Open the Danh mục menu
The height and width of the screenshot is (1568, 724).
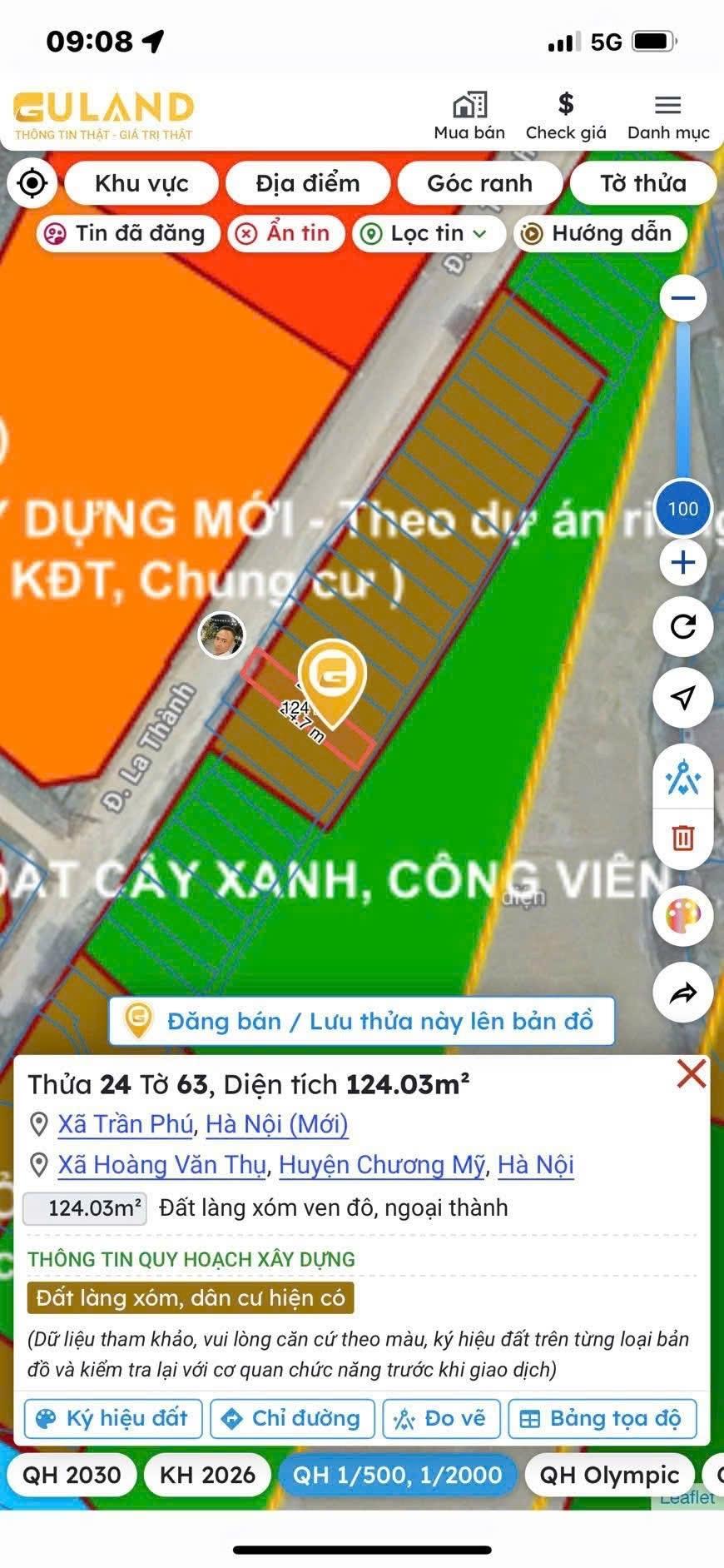[668, 117]
